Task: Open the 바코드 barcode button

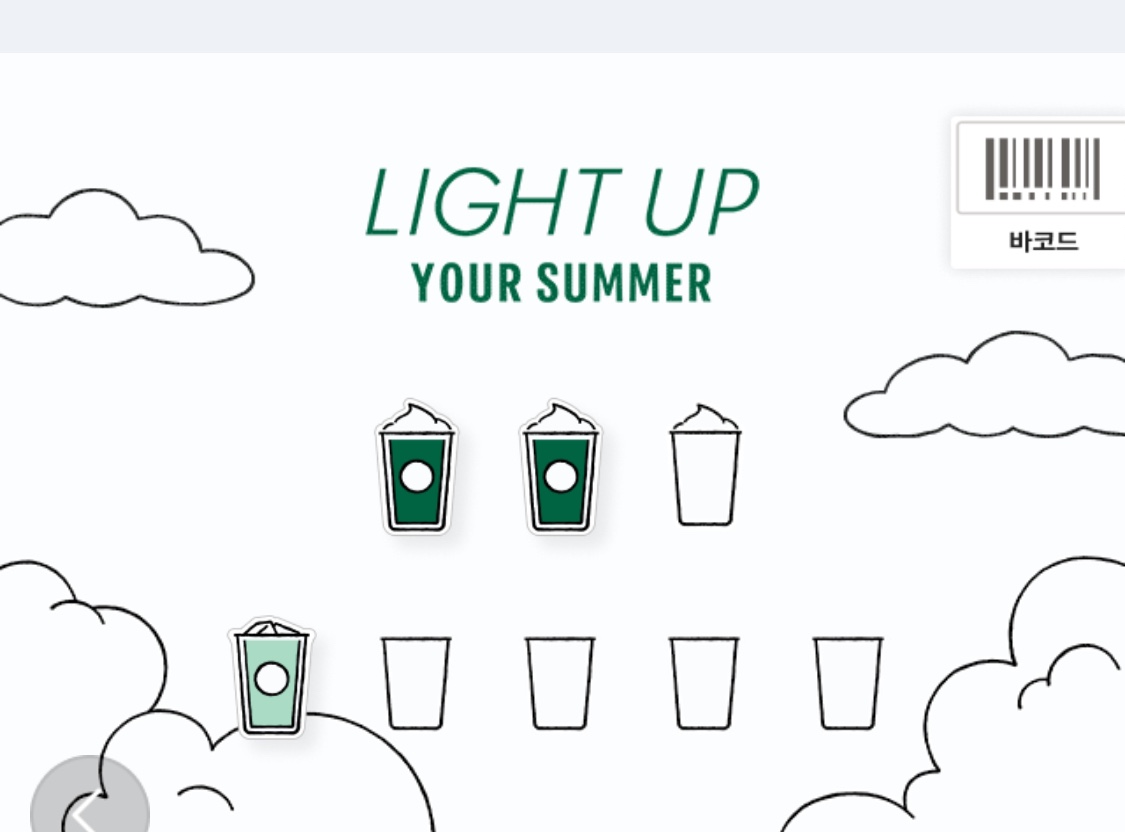Action: [1041, 192]
